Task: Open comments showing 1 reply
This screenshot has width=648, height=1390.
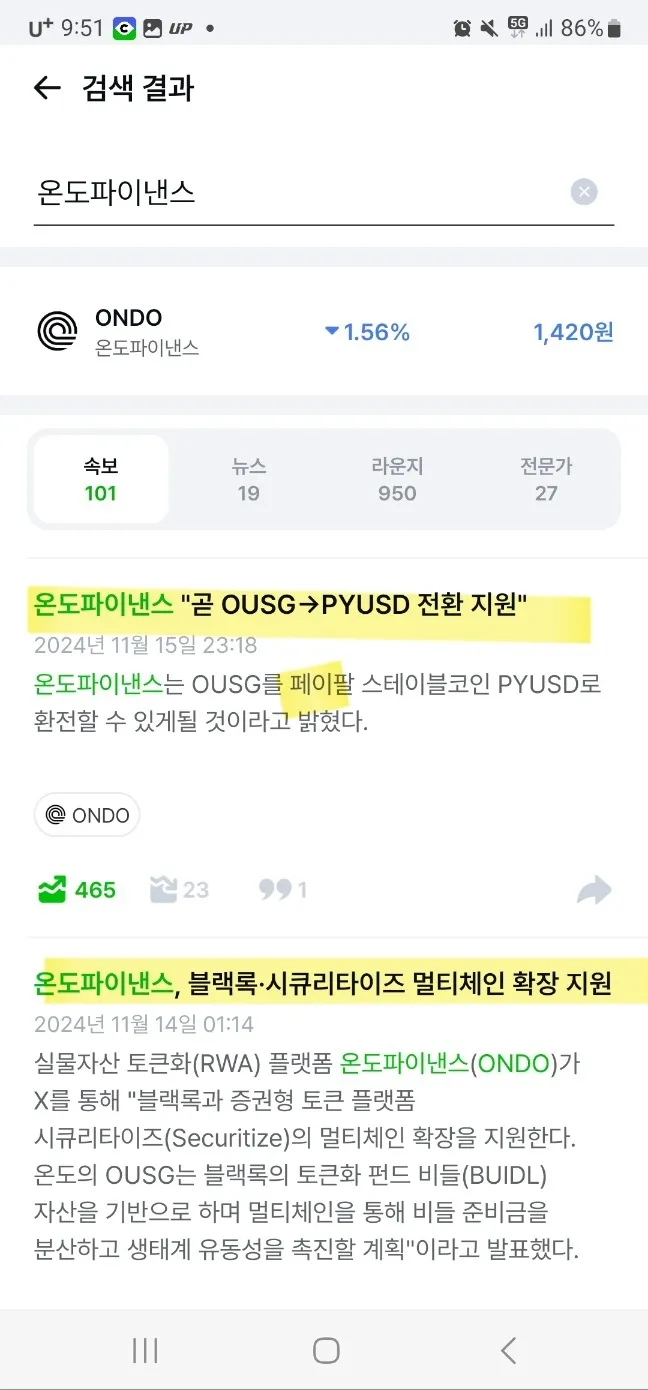Action: [x=283, y=889]
